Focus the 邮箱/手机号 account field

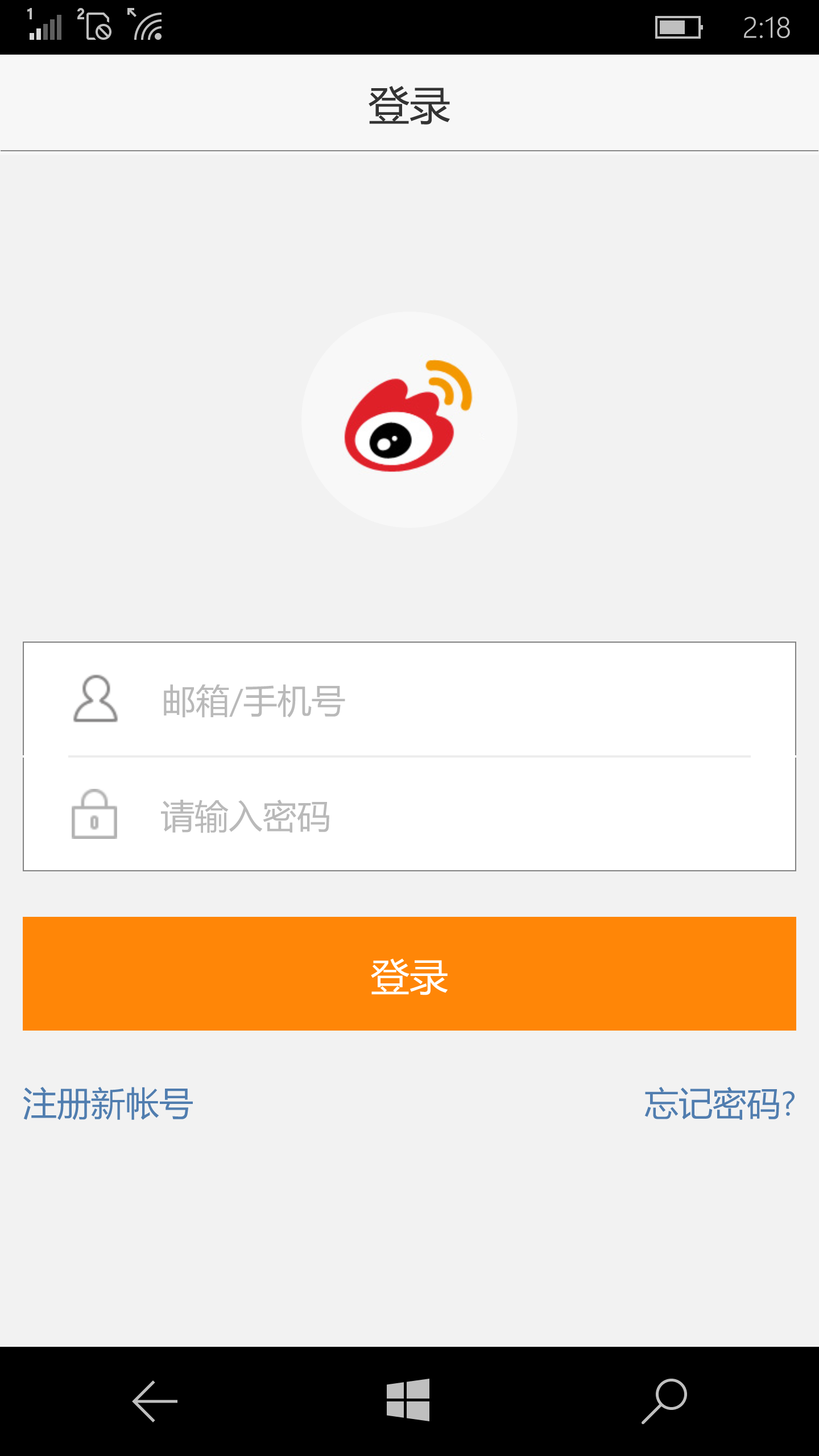432,701
